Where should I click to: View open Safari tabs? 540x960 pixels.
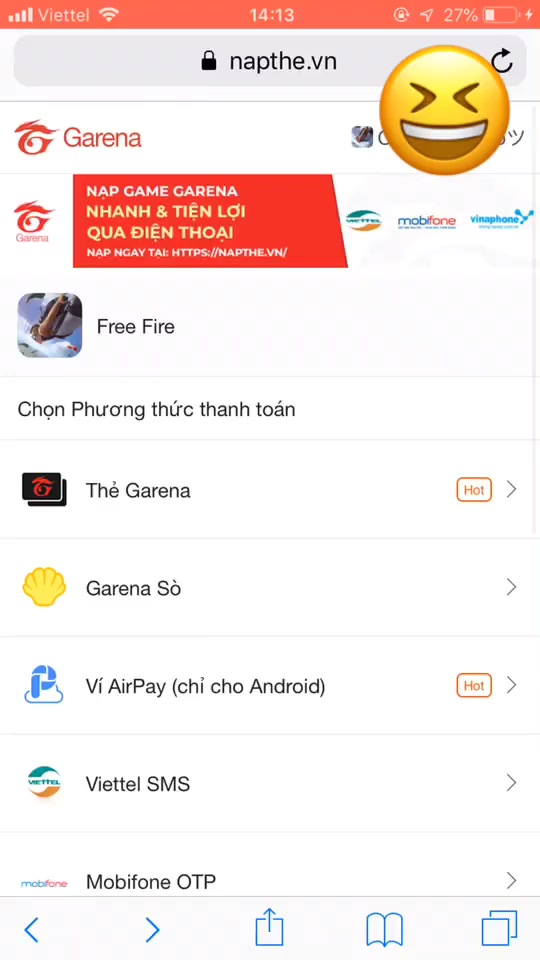(500, 928)
